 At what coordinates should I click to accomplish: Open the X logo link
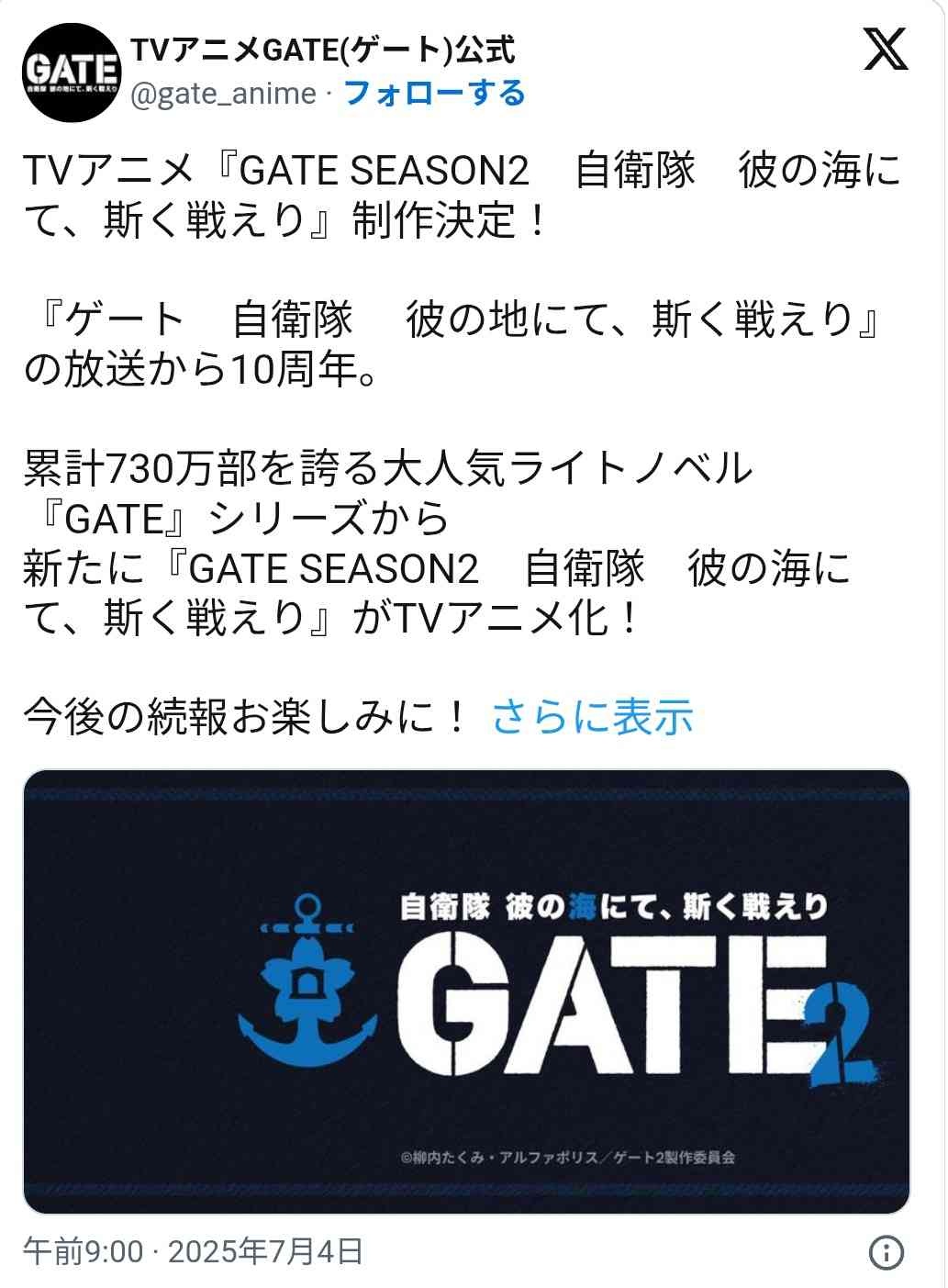point(886,50)
